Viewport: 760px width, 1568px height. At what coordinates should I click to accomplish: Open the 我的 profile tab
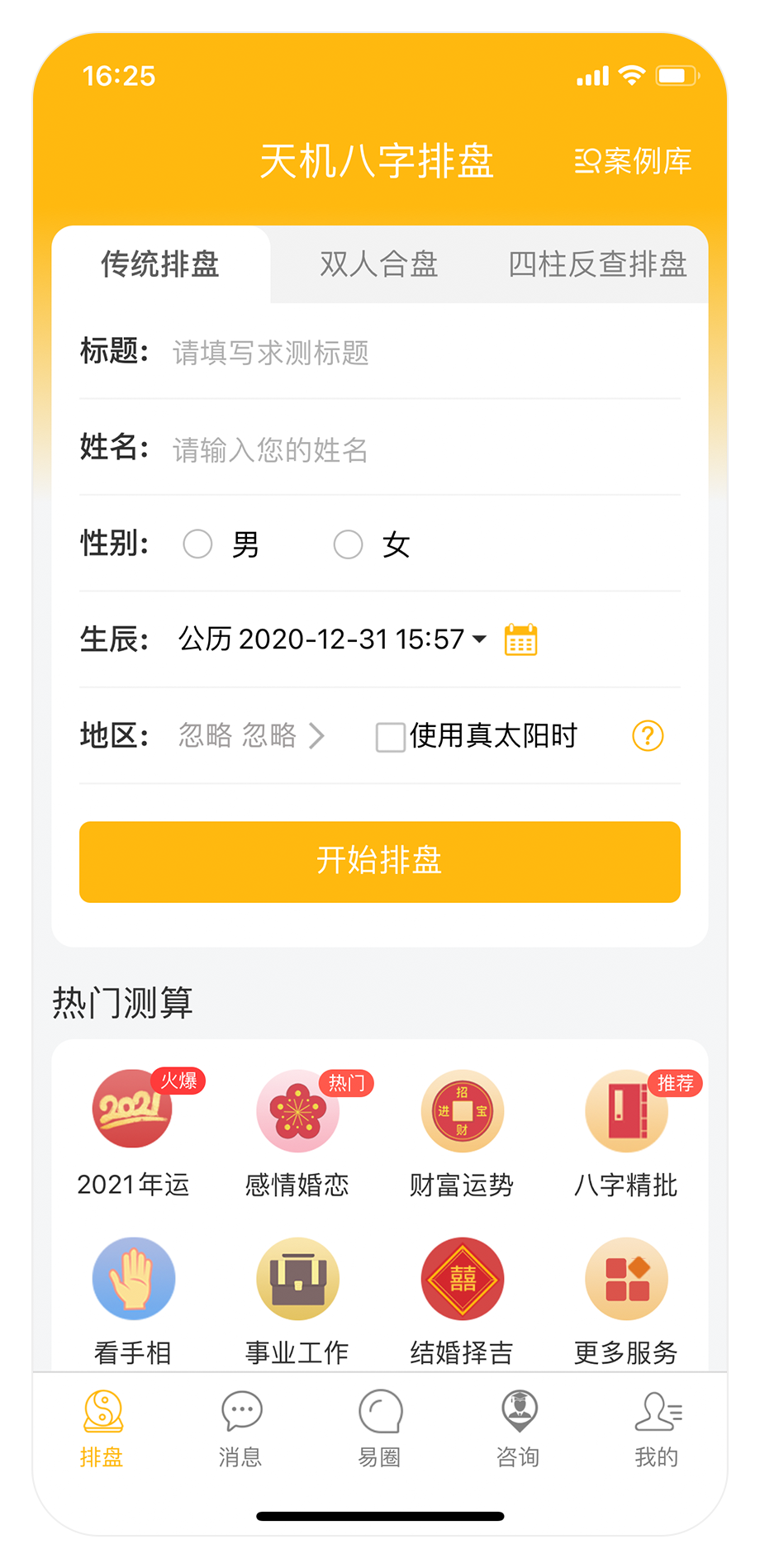[x=657, y=1428]
